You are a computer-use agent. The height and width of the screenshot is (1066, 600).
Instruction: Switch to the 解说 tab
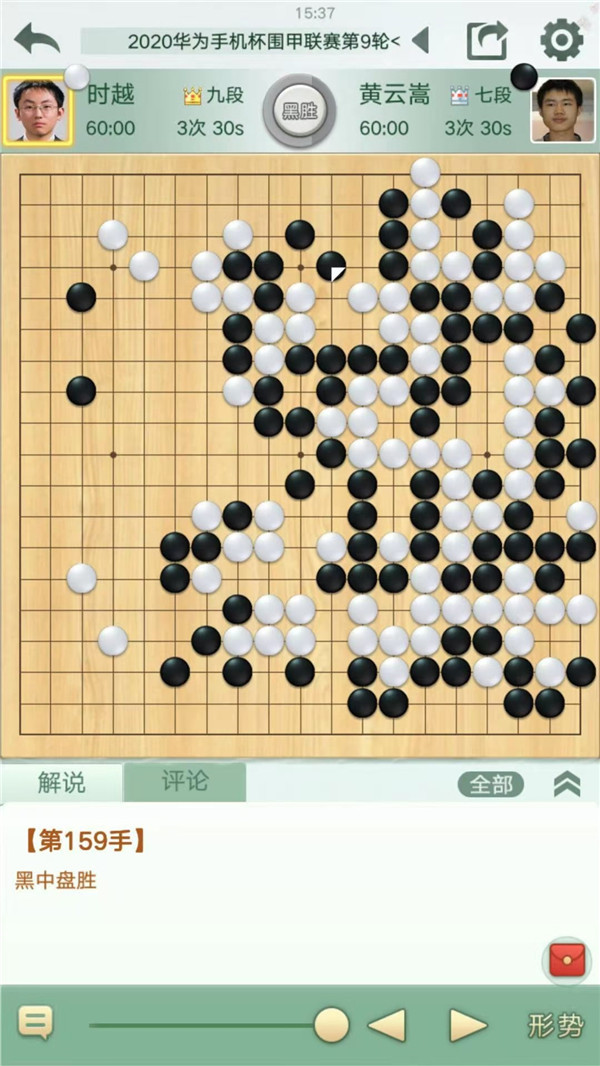[x=61, y=783]
